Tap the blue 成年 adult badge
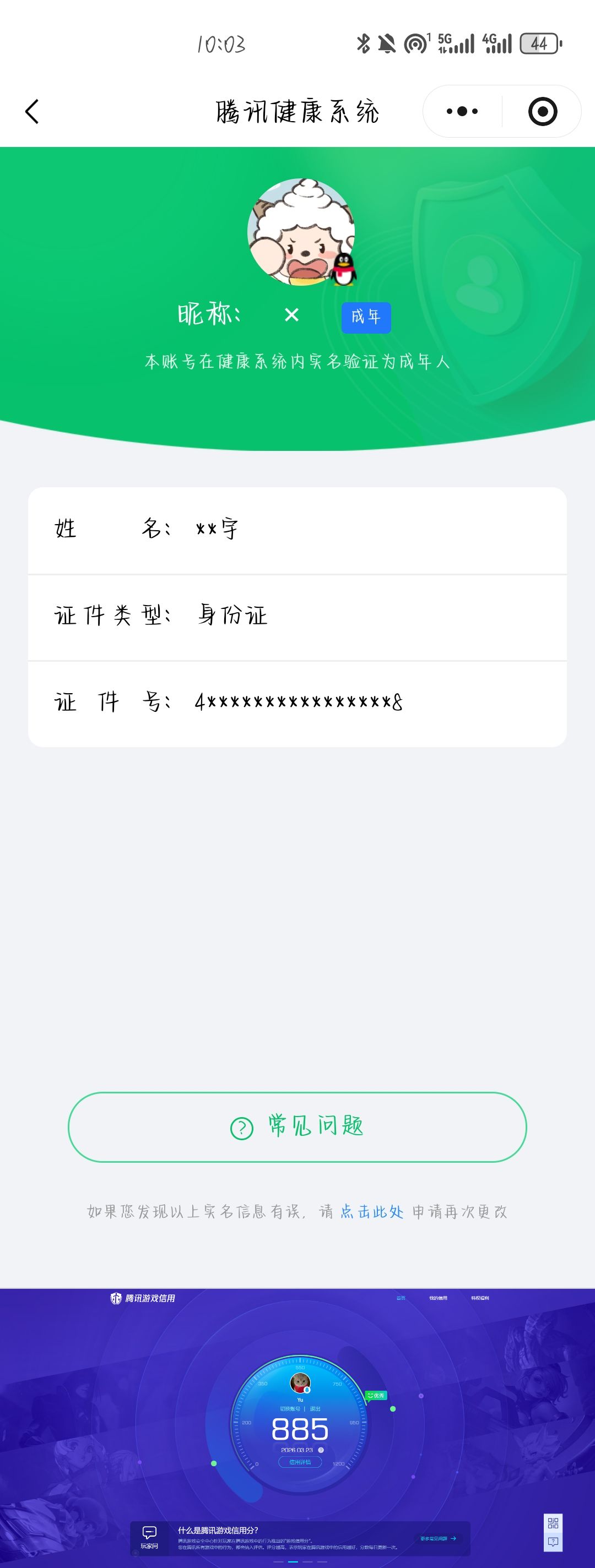This screenshot has height=1568, width=595. [365, 317]
